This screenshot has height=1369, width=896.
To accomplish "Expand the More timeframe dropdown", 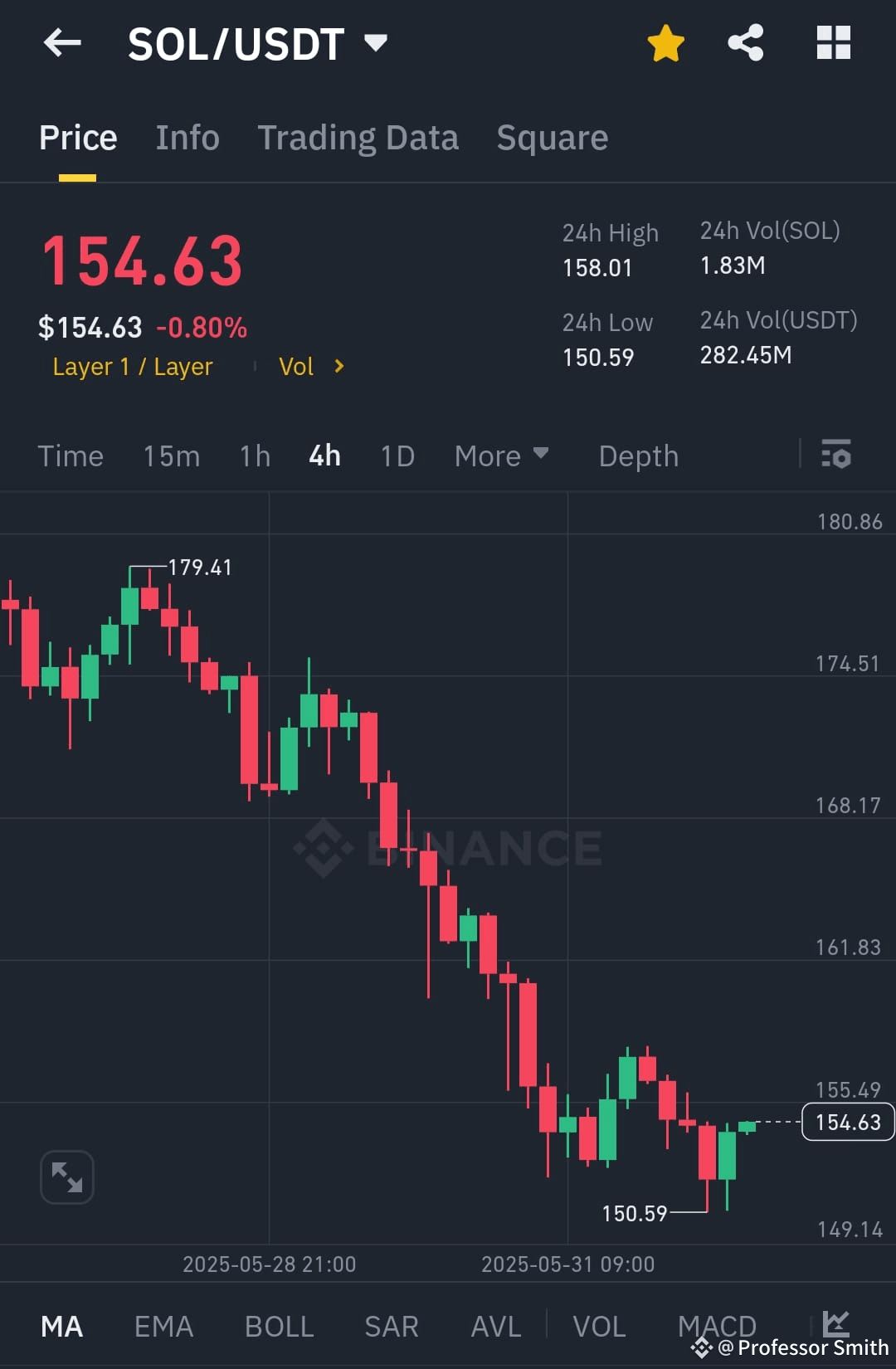I will 501,456.
